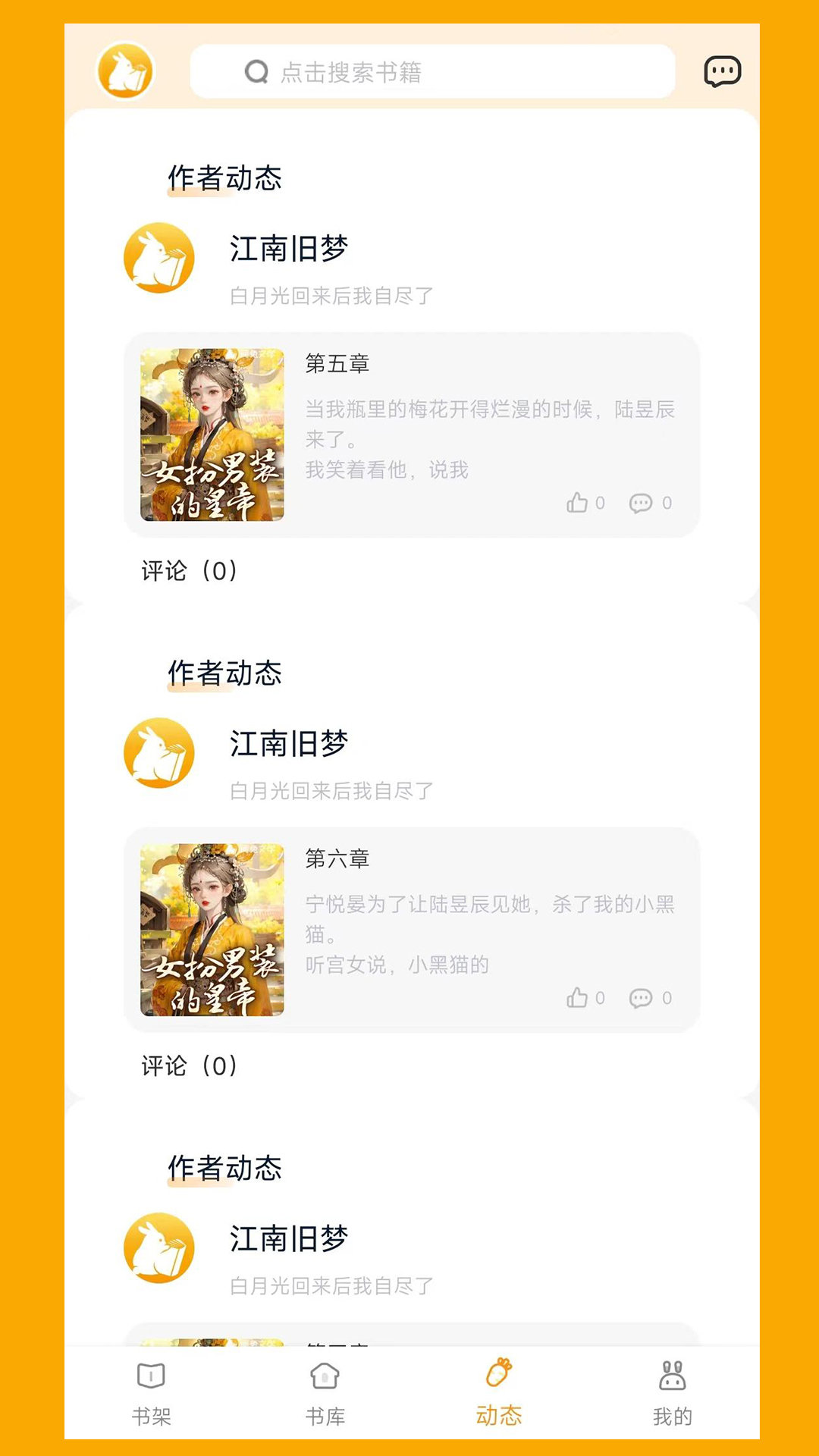Viewport: 819px width, 1456px height.
Task: Open 评论（0）under the 第五章 post
Action: click(x=189, y=571)
